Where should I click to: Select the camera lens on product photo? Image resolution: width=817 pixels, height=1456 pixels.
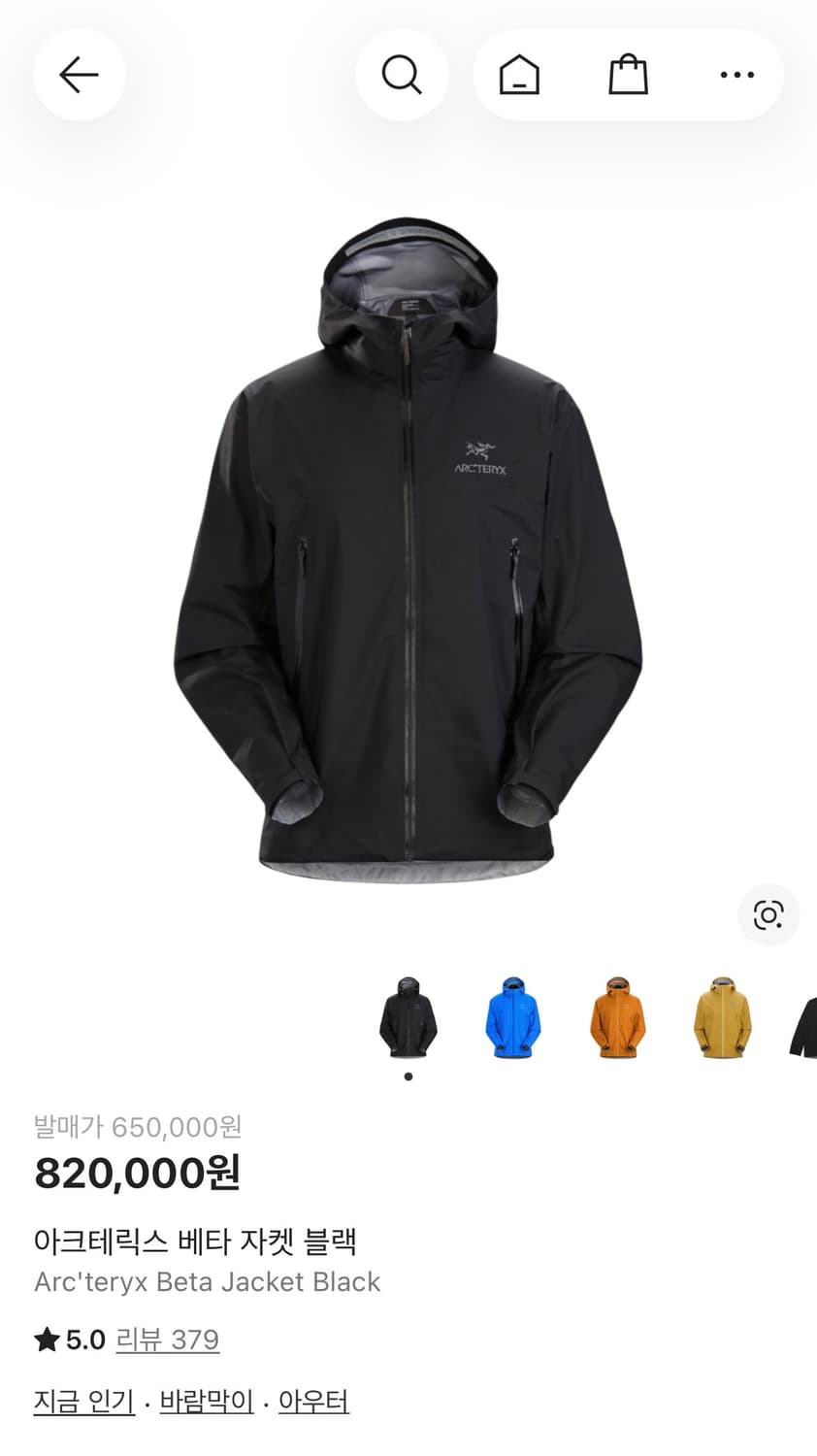768,914
